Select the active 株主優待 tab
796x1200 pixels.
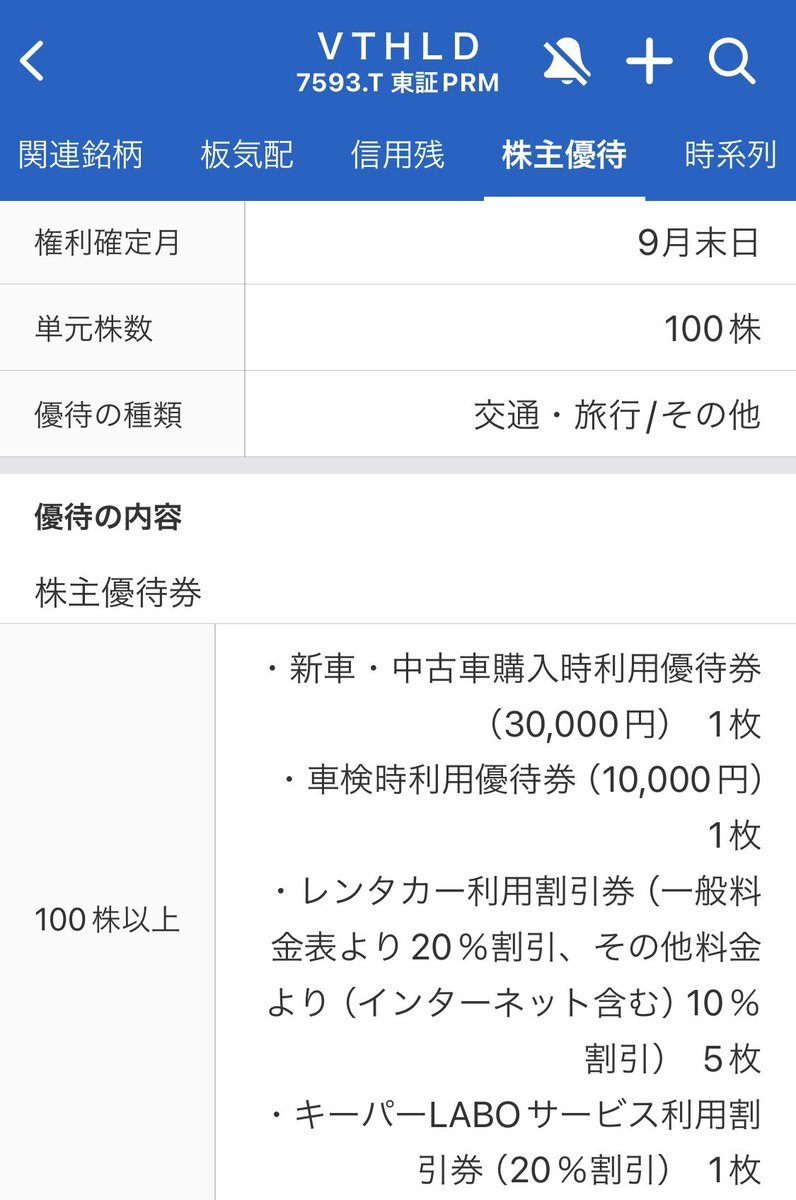click(563, 156)
